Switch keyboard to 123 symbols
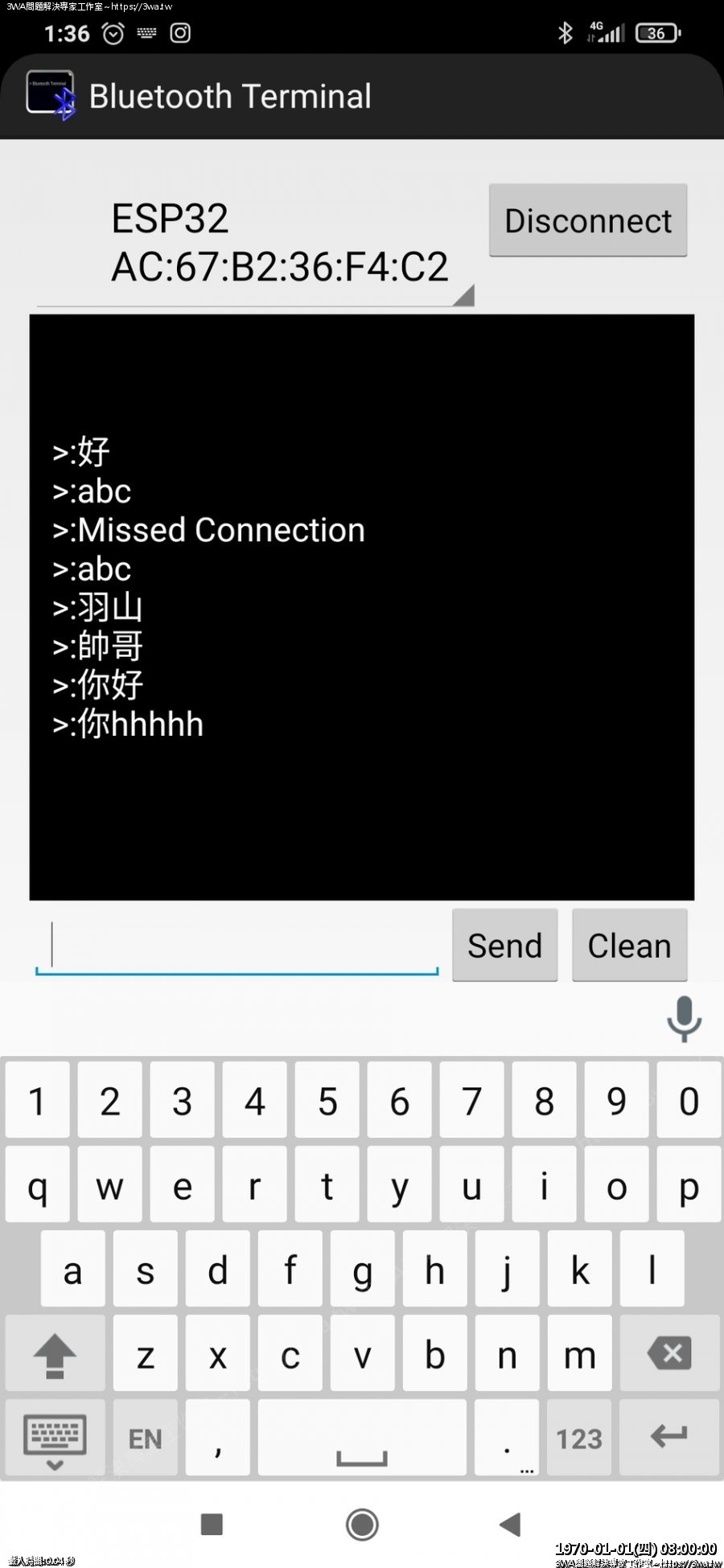724x1568 pixels. click(x=579, y=1439)
